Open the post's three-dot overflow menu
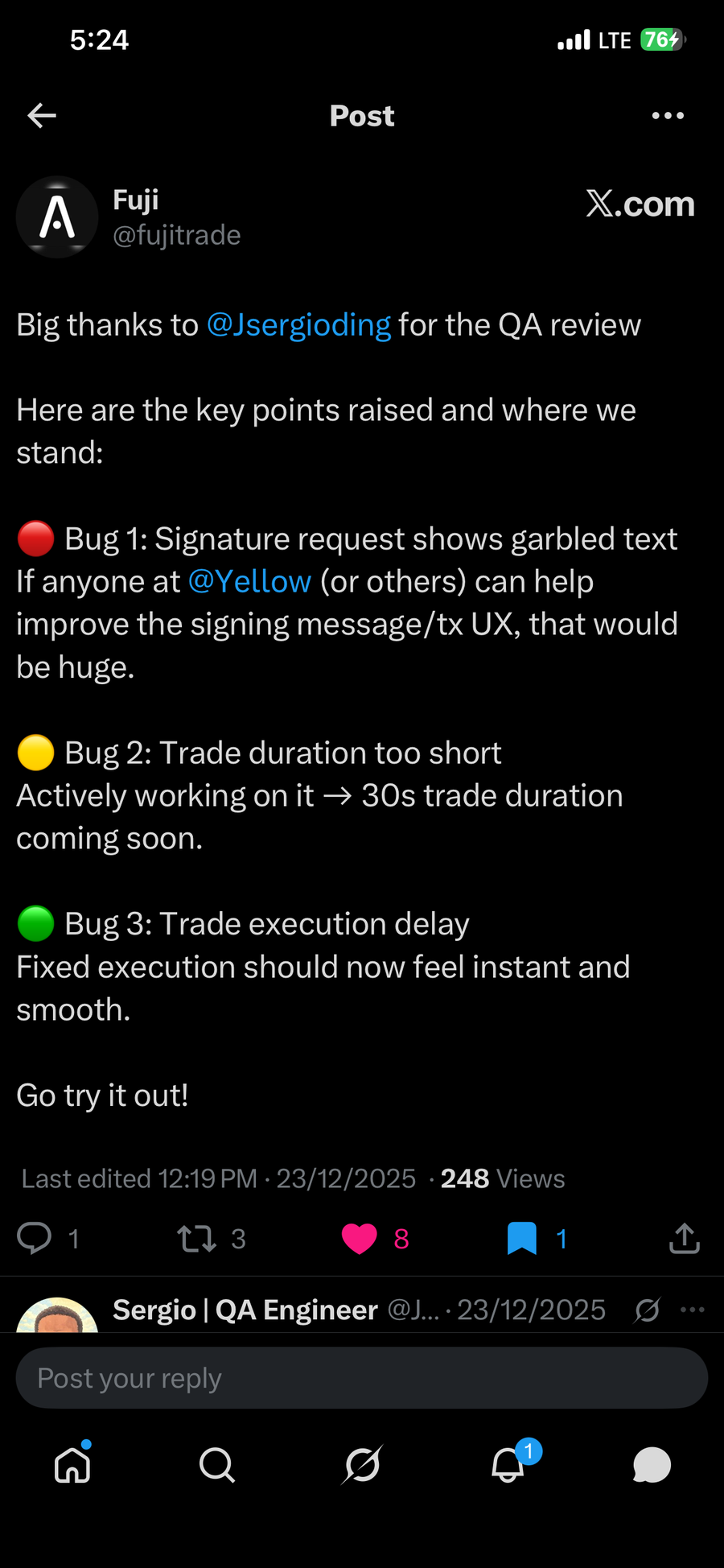Screen dimensions: 724x1568 click(668, 116)
